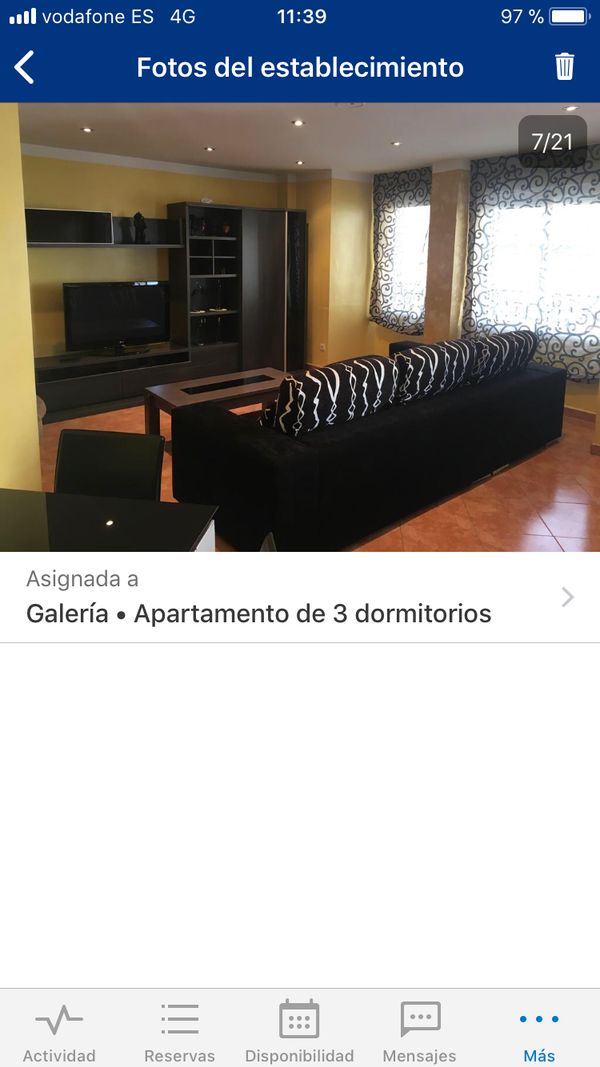Delete this photo with the trash icon
Screen dimensions: 600x1067
[564, 67]
